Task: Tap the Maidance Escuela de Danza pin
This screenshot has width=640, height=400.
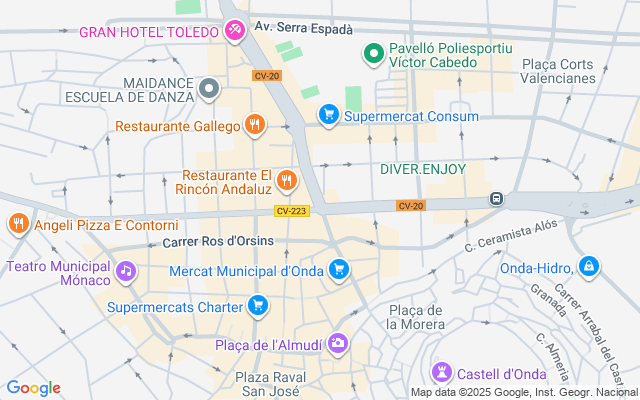Action: coord(209,89)
